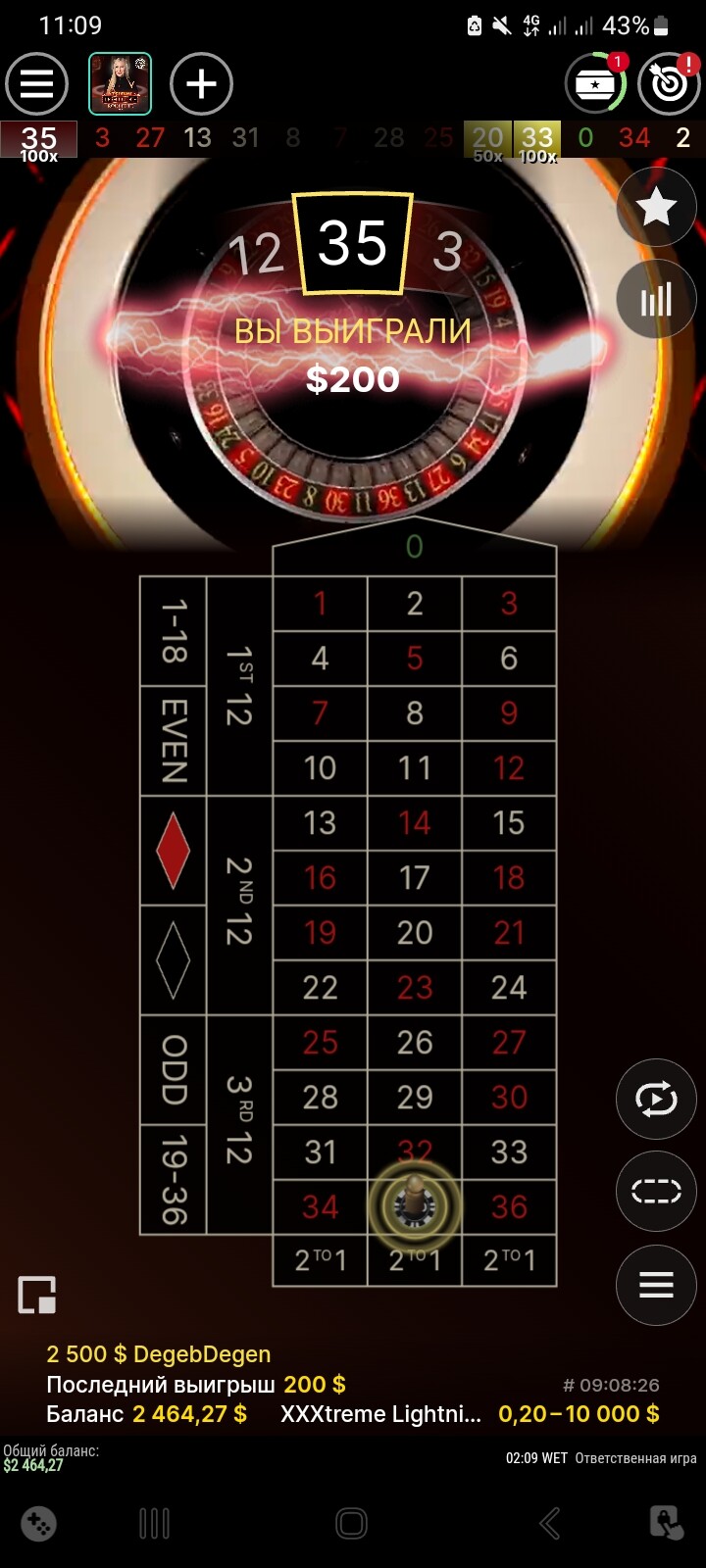Image resolution: width=706 pixels, height=1568 pixels.
Task: Open the dealer game thumbnail
Action: [120, 84]
